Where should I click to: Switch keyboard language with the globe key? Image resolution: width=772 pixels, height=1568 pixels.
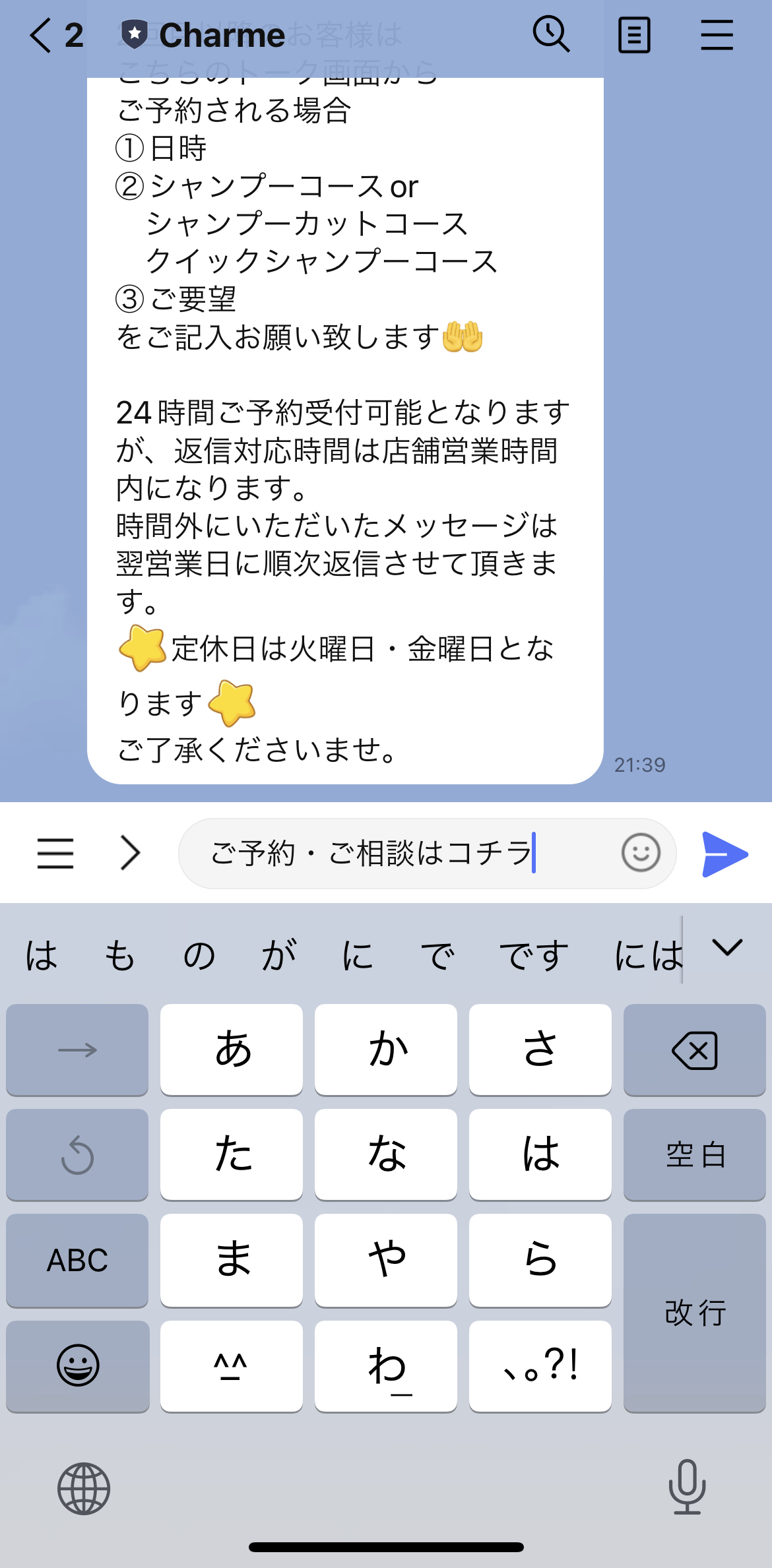[x=84, y=1488]
